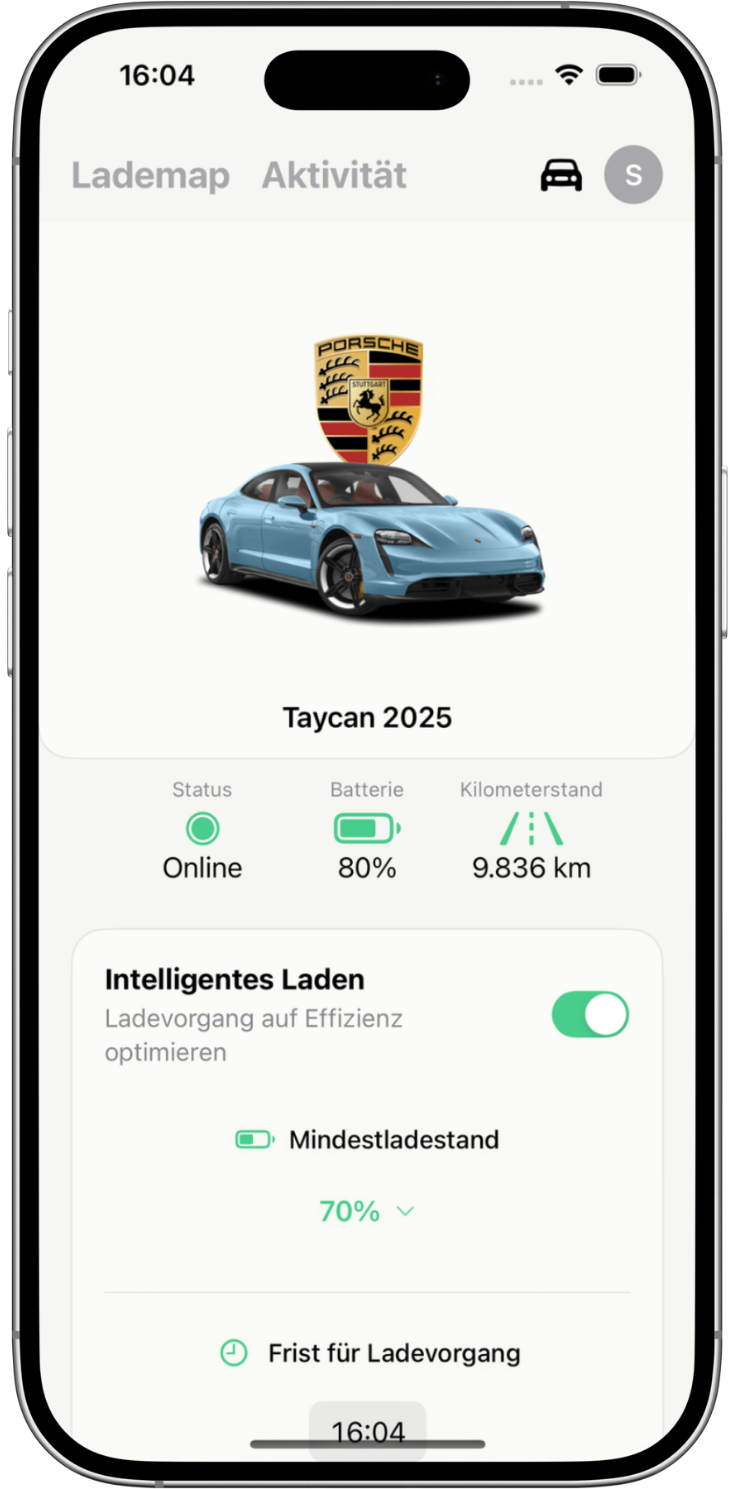The width and height of the screenshot is (735, 1489).
Task: Select the Kilometerstand road icon
Action: (530, 828)
